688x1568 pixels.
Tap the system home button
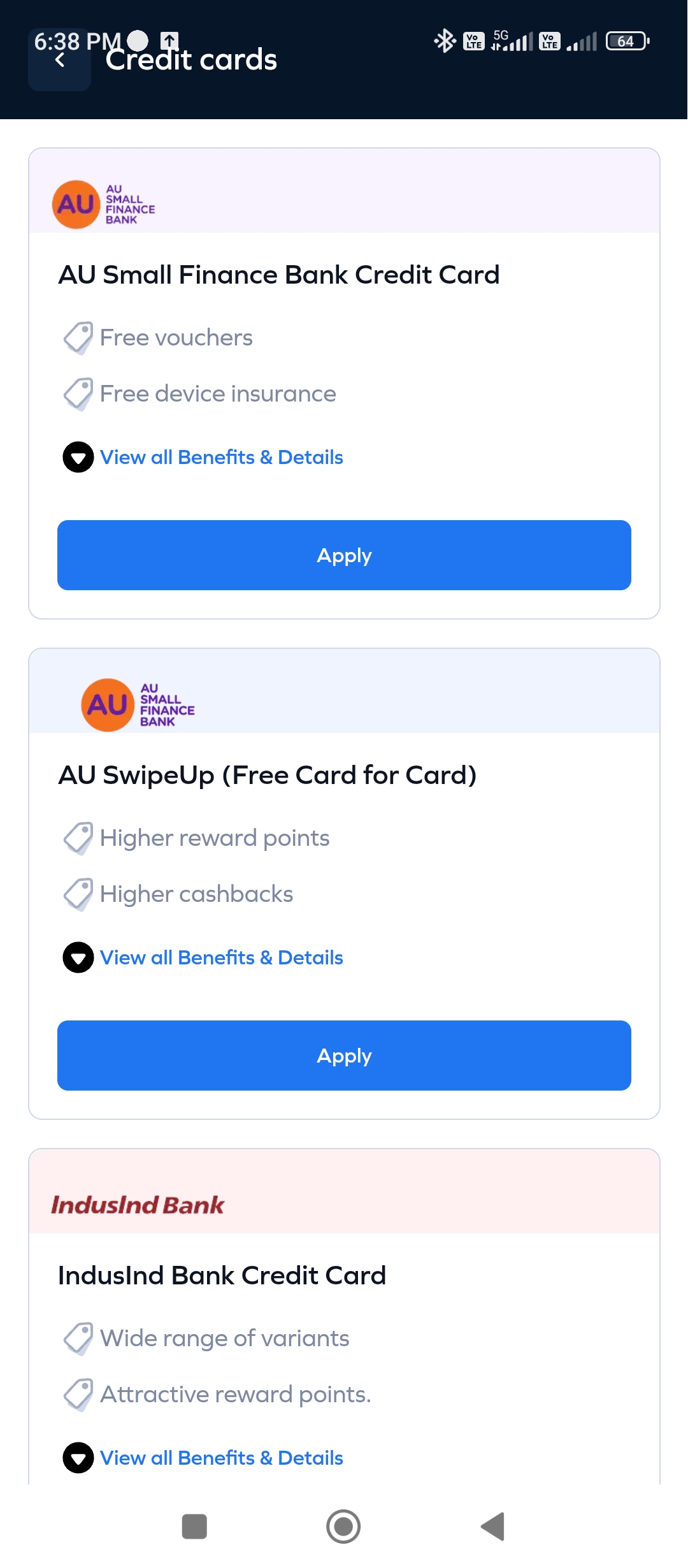343,1527
